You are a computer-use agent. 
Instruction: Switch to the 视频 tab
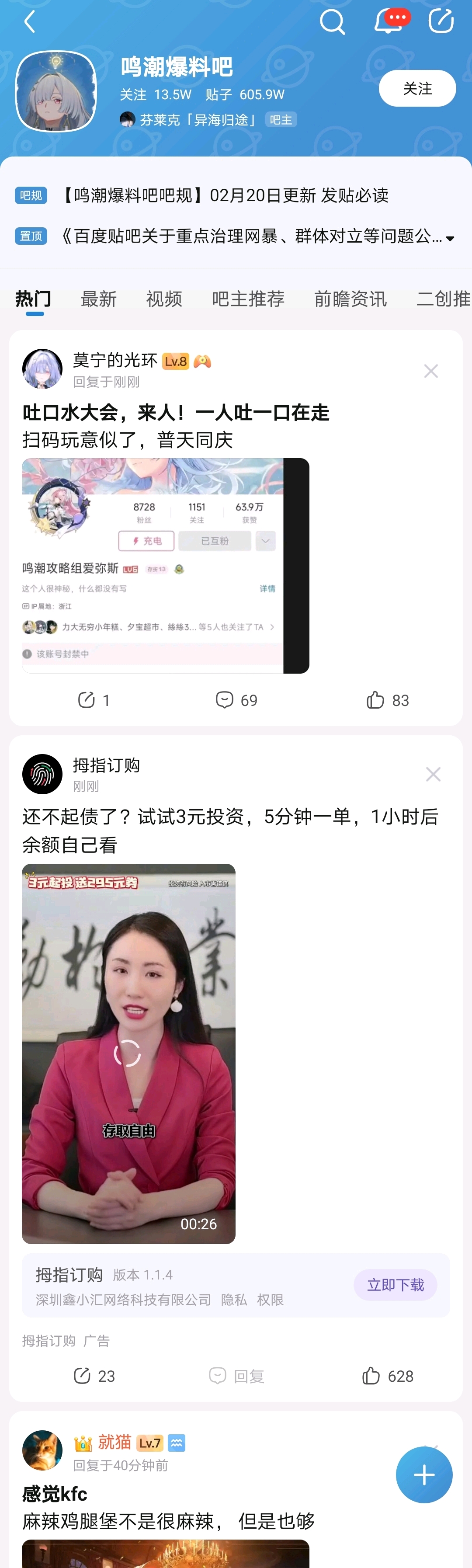(164, 299)
